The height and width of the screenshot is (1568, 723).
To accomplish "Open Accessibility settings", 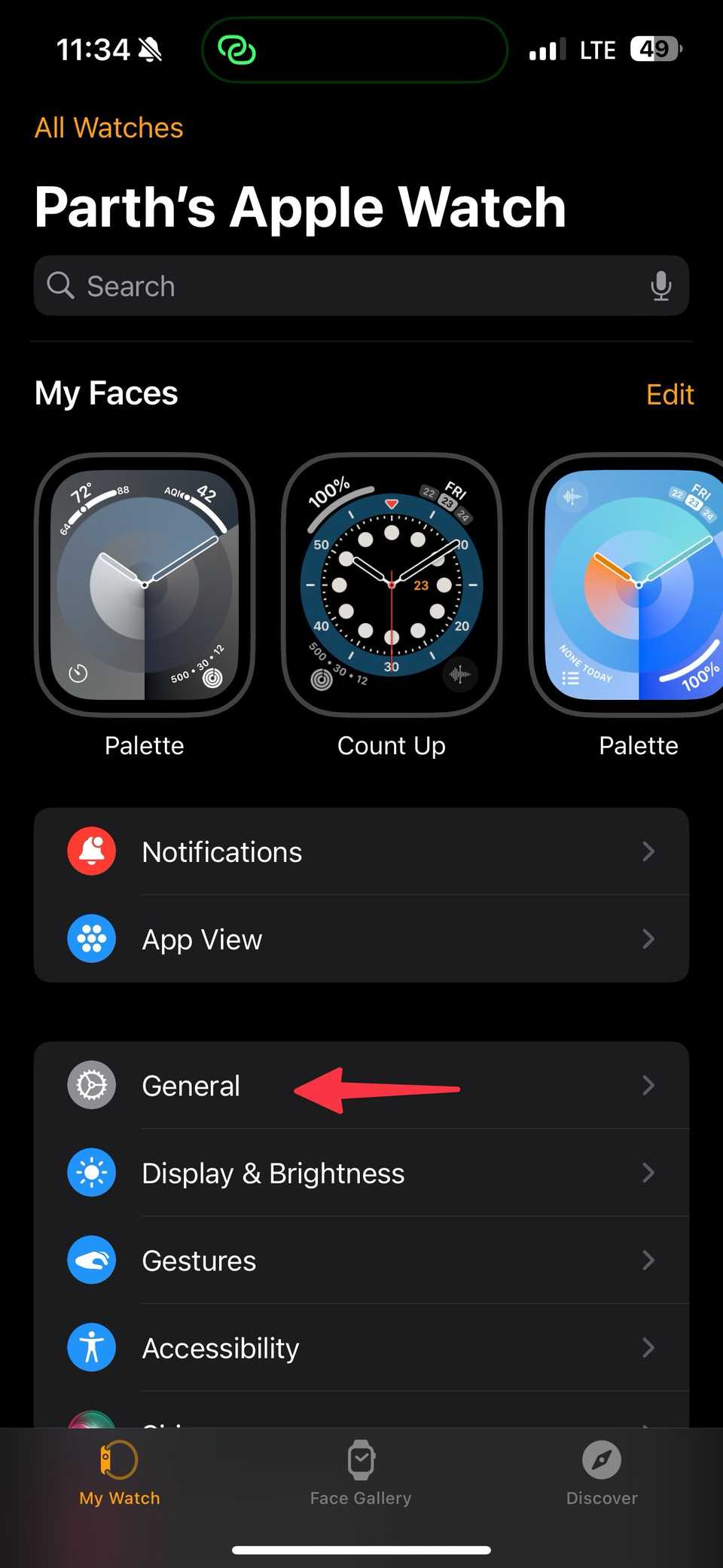I will point(361,1348).
